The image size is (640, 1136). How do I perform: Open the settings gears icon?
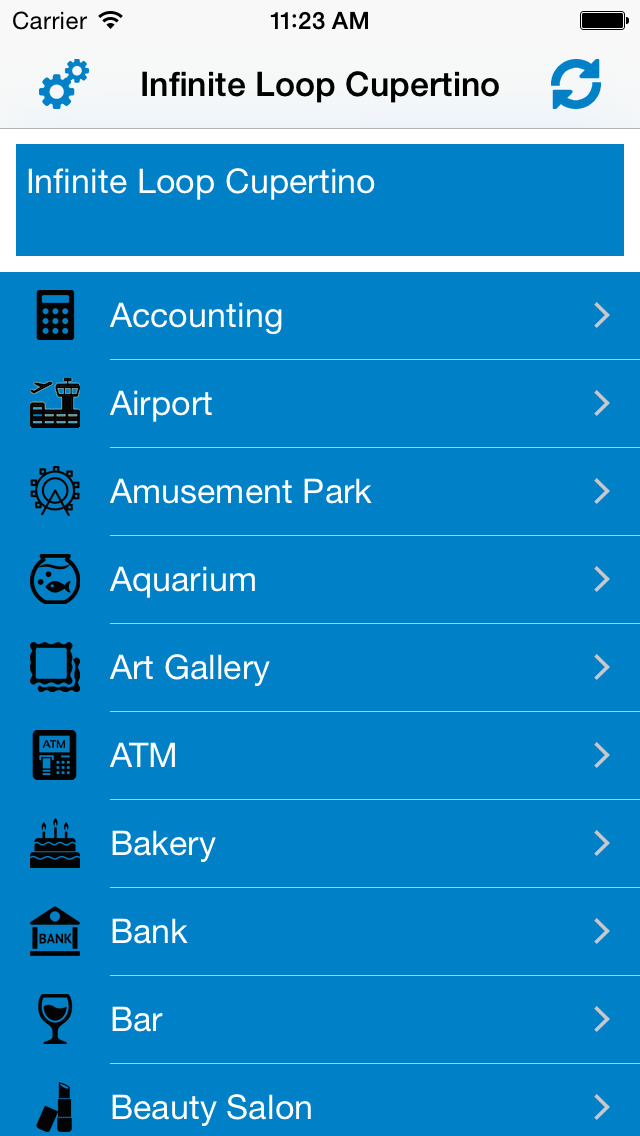click(64, 85)
